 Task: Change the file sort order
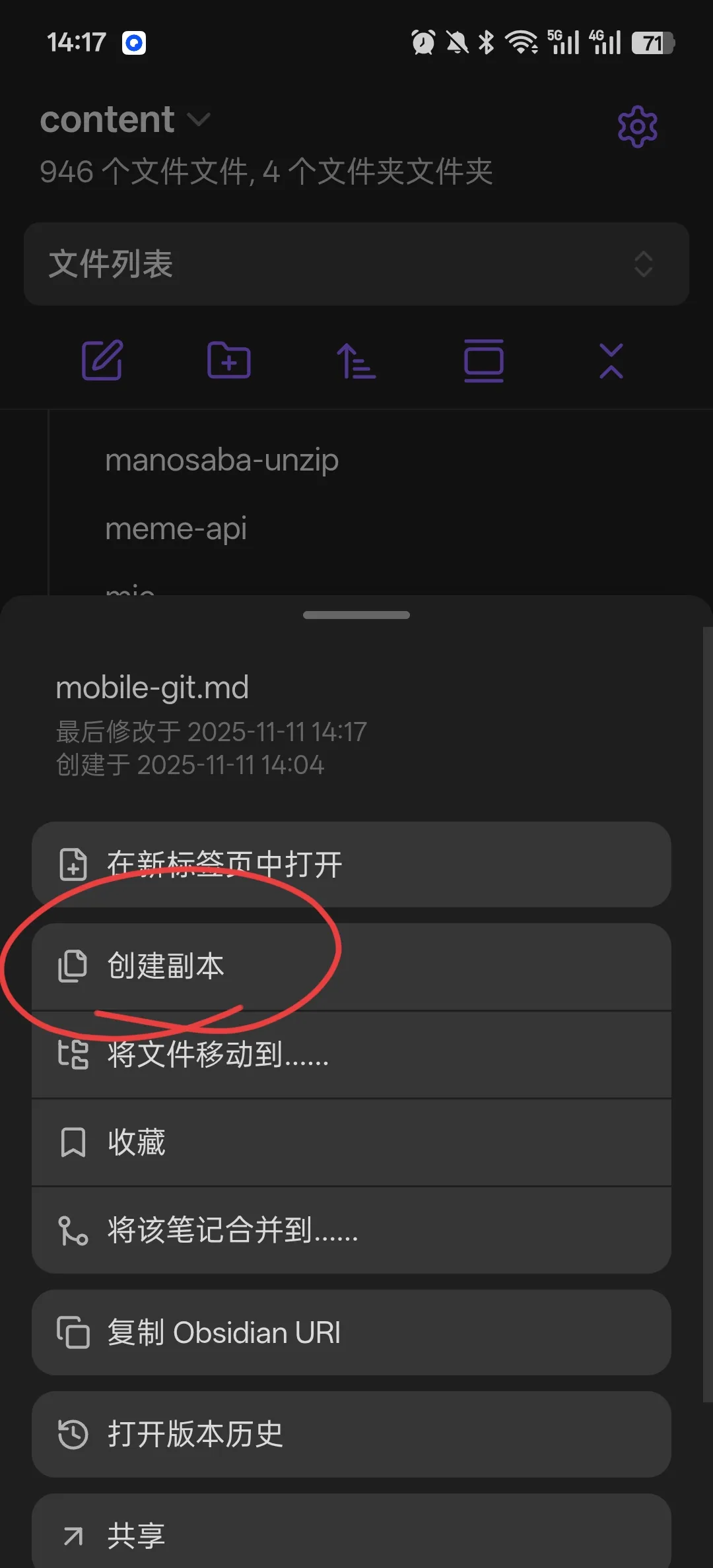(356, 360)
